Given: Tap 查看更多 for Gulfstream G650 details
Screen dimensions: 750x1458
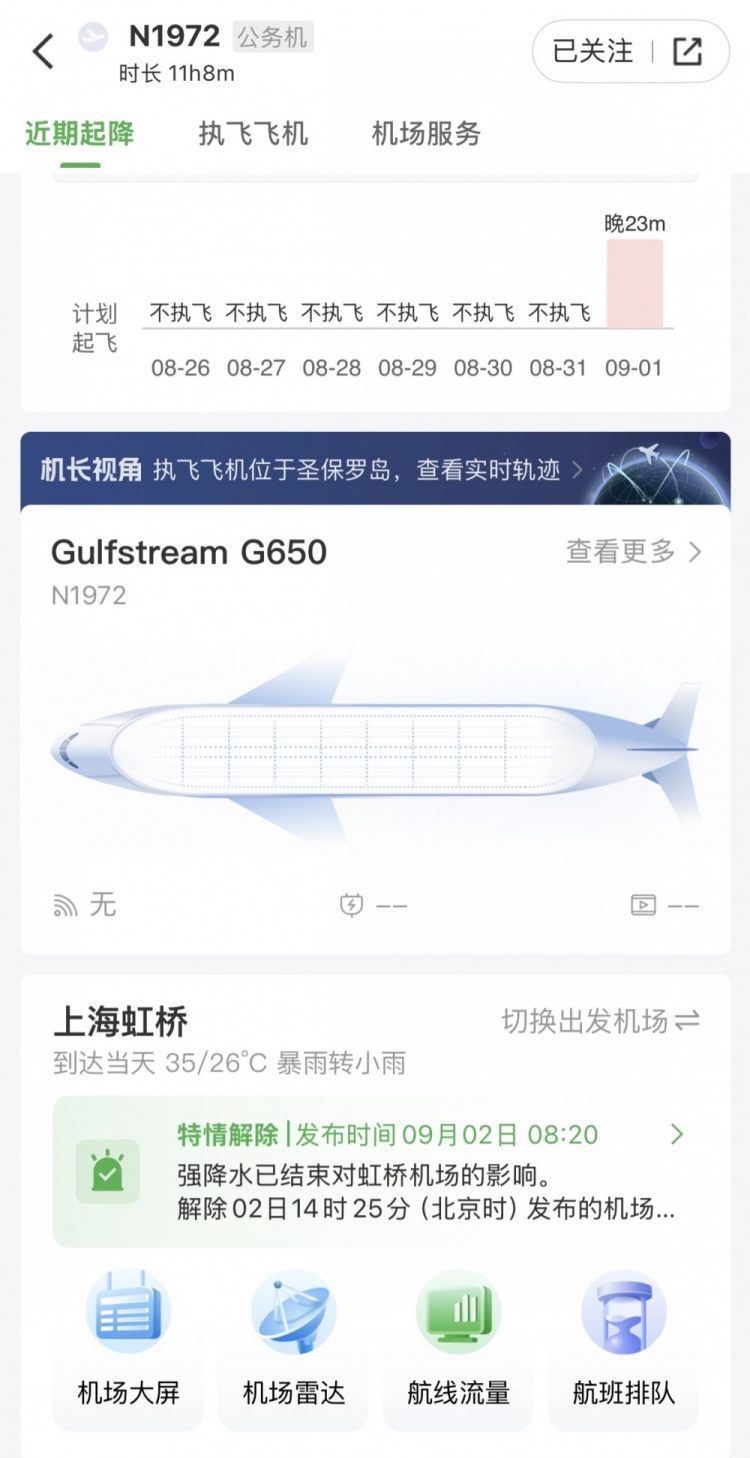Looking at the screenshot, I should tap(634, 551).
